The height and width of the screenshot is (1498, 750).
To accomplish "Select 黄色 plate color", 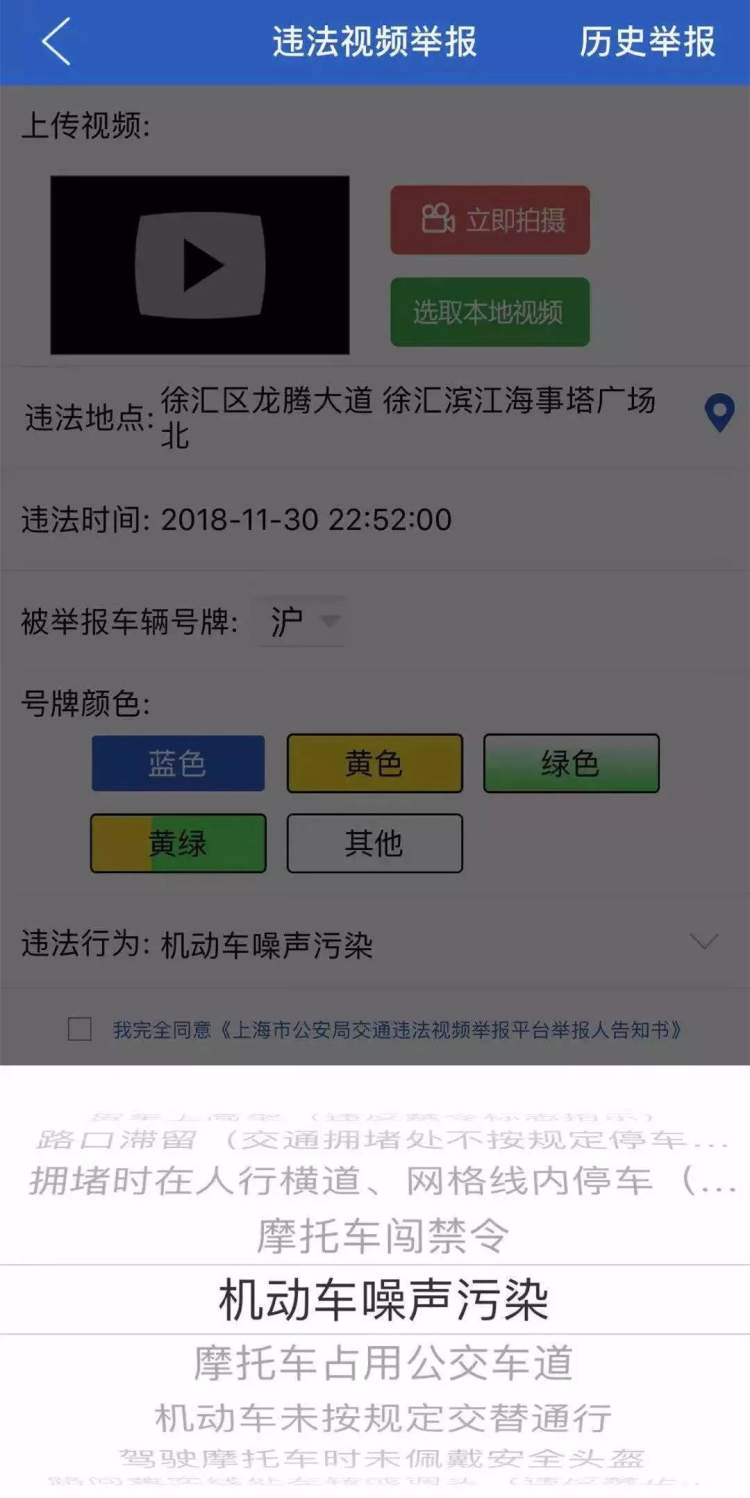I will pos(374,764).
